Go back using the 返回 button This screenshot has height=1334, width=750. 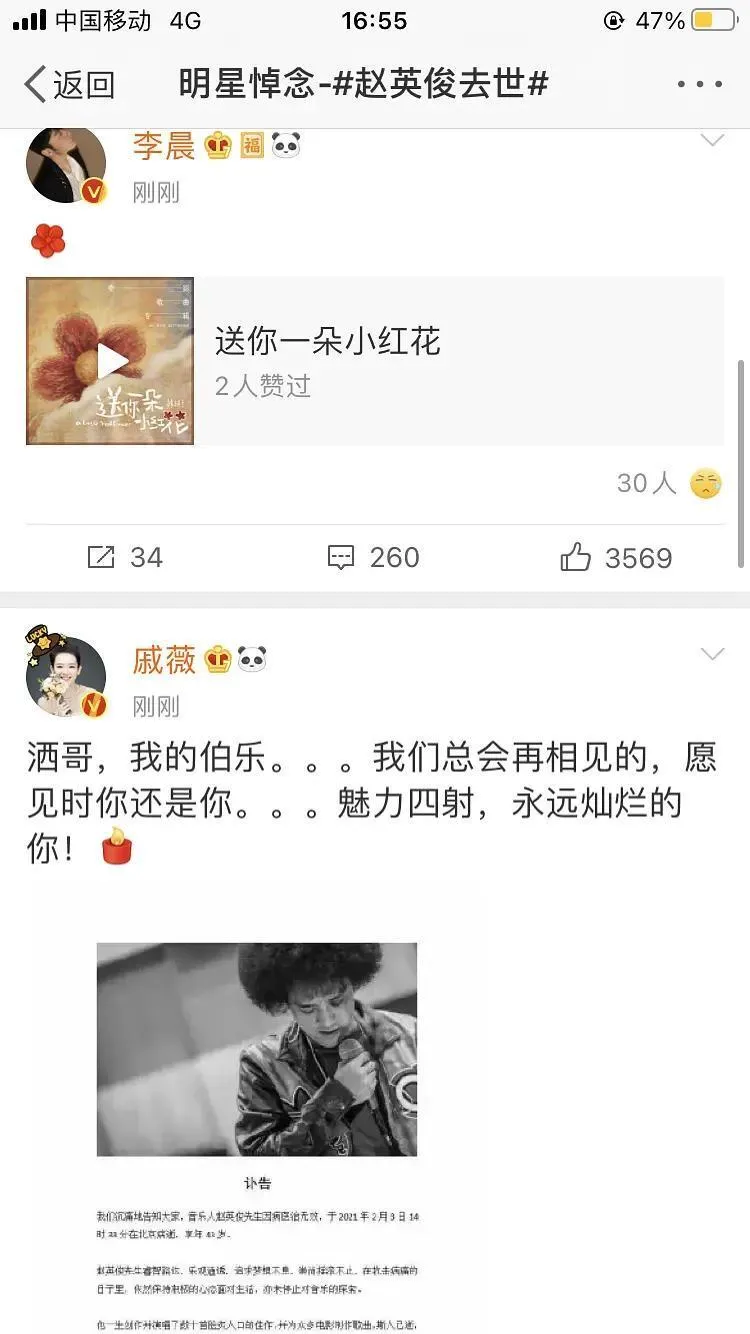(x=69, y=84)
